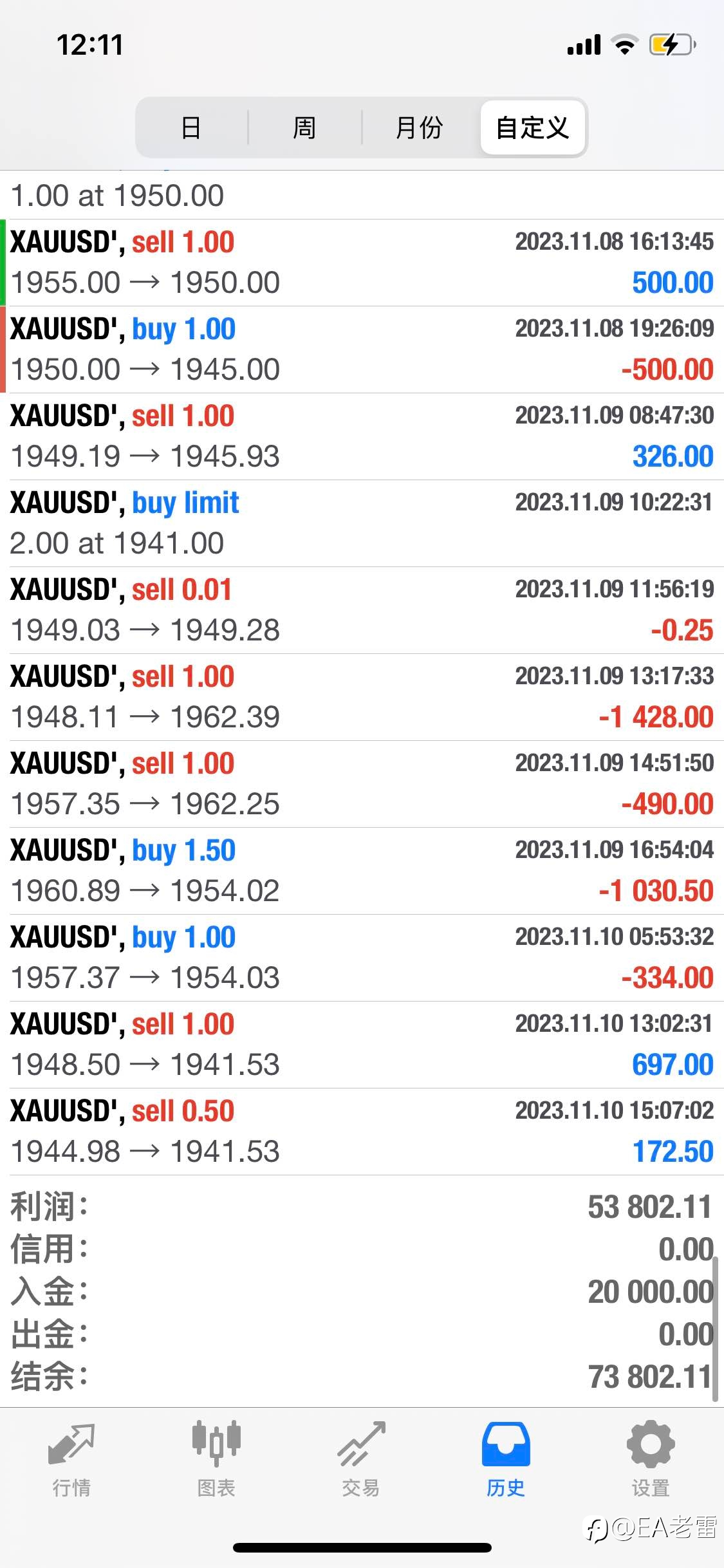The width and height of the screenshot is (724, 1568).
Task: Expand the sell 1.00 trade at 16:13:45
Action: pos(362,263)
